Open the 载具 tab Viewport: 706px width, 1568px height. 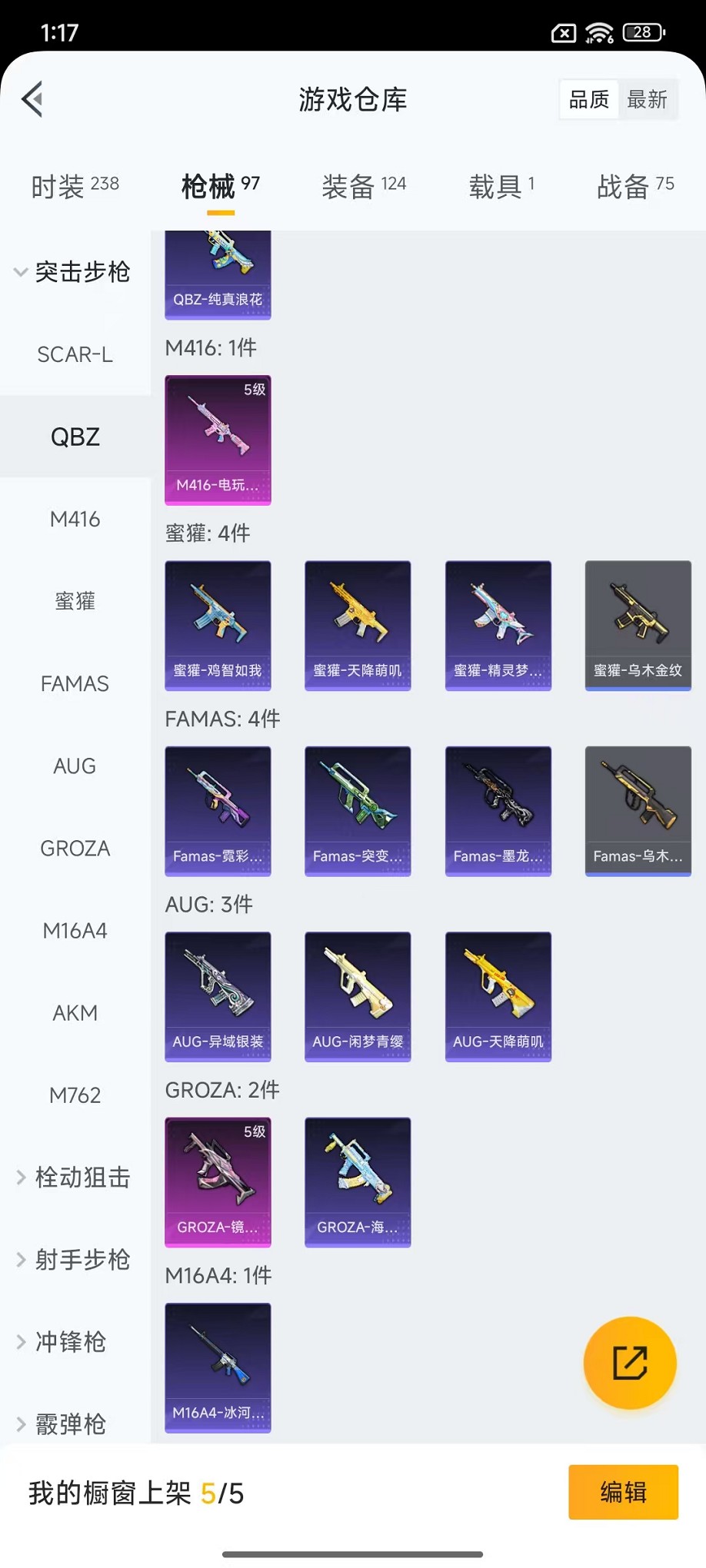point(501,186)
